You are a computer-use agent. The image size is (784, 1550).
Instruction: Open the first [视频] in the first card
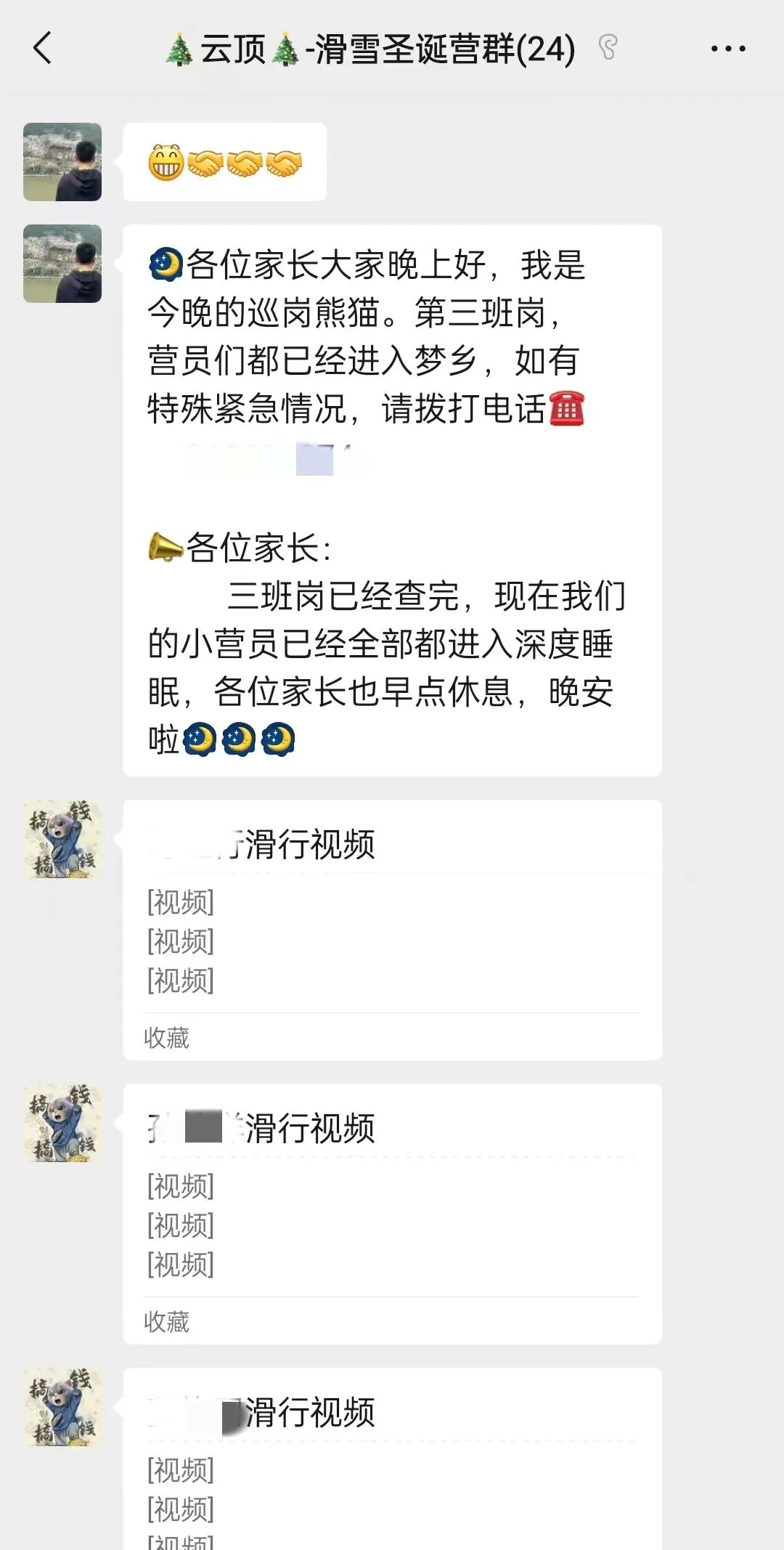tap(179, 903)
